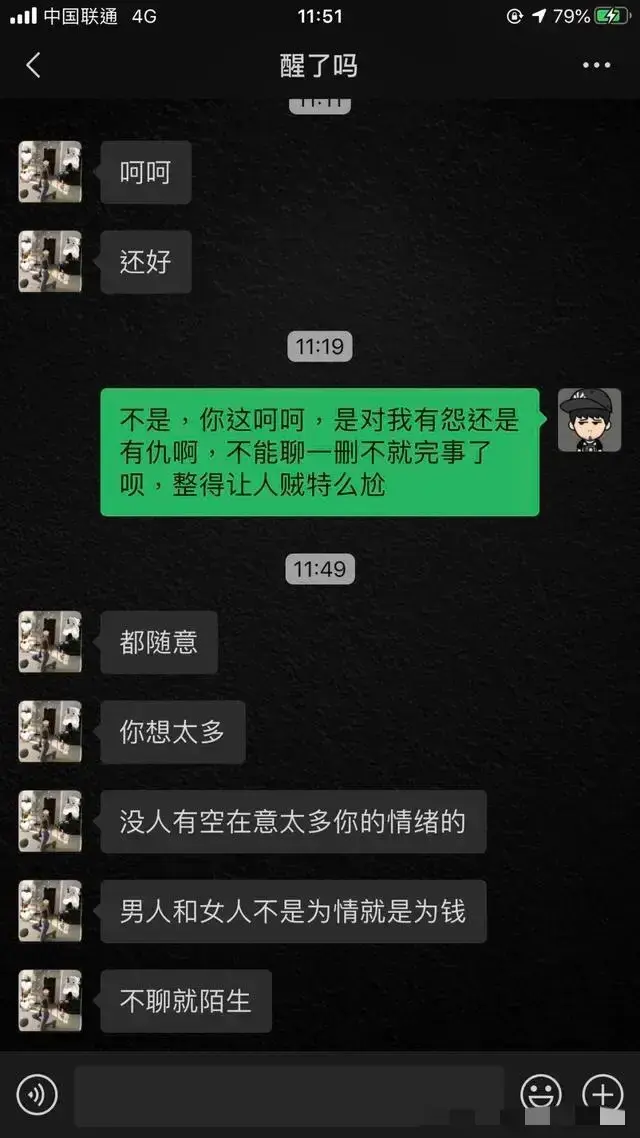This screenshot has height=1138, width=640.
Task: Switch to voice message input
Action: (x=38, y=1095)
